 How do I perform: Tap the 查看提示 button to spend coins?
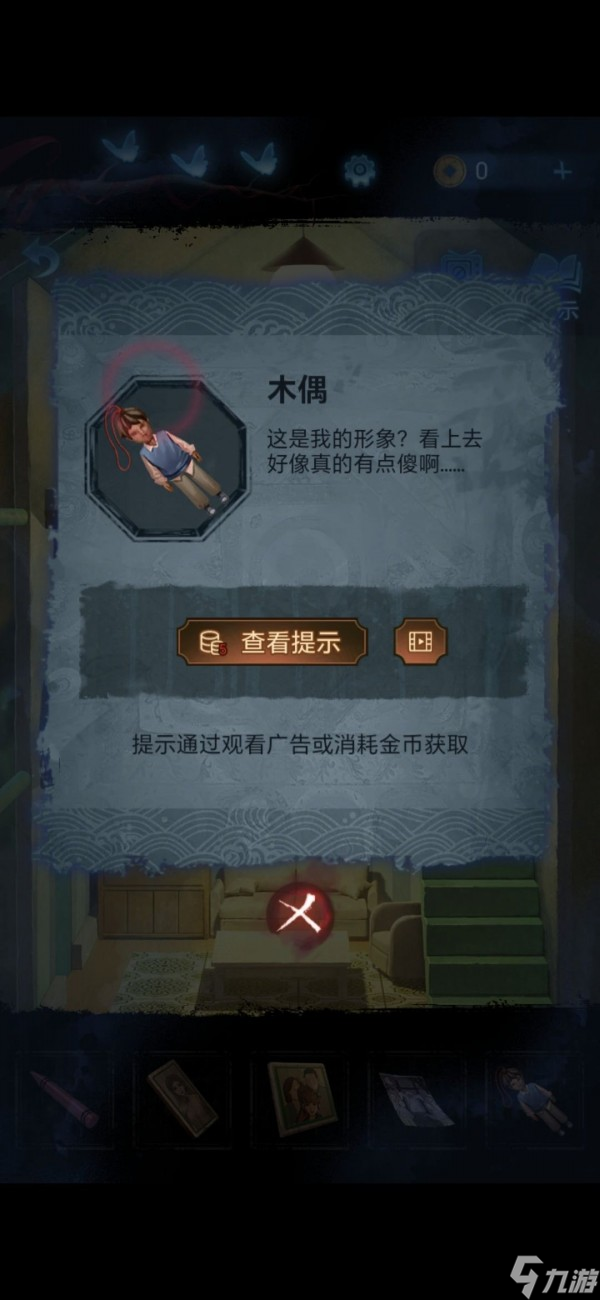[x=272, y=642]
